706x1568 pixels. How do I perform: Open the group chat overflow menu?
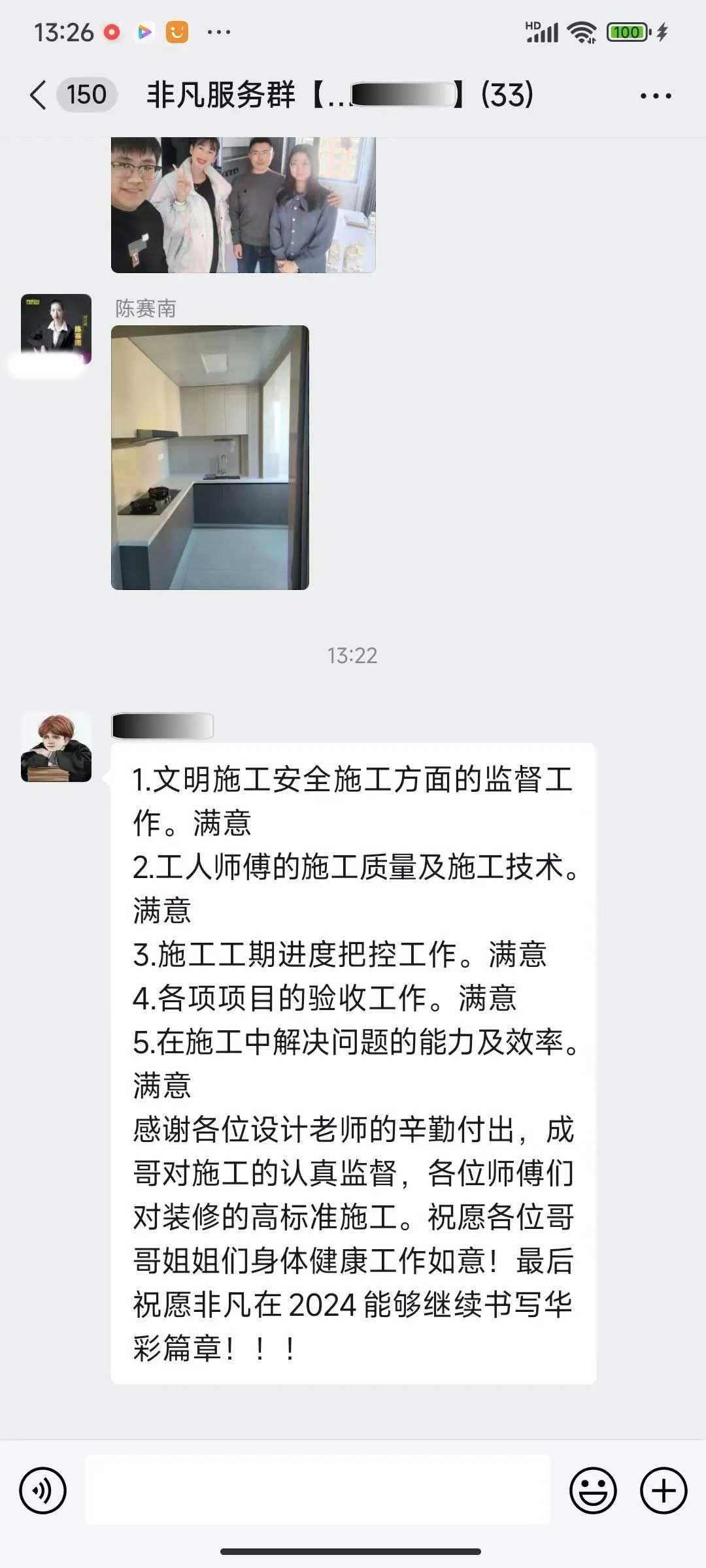click(x=656, y=96)
